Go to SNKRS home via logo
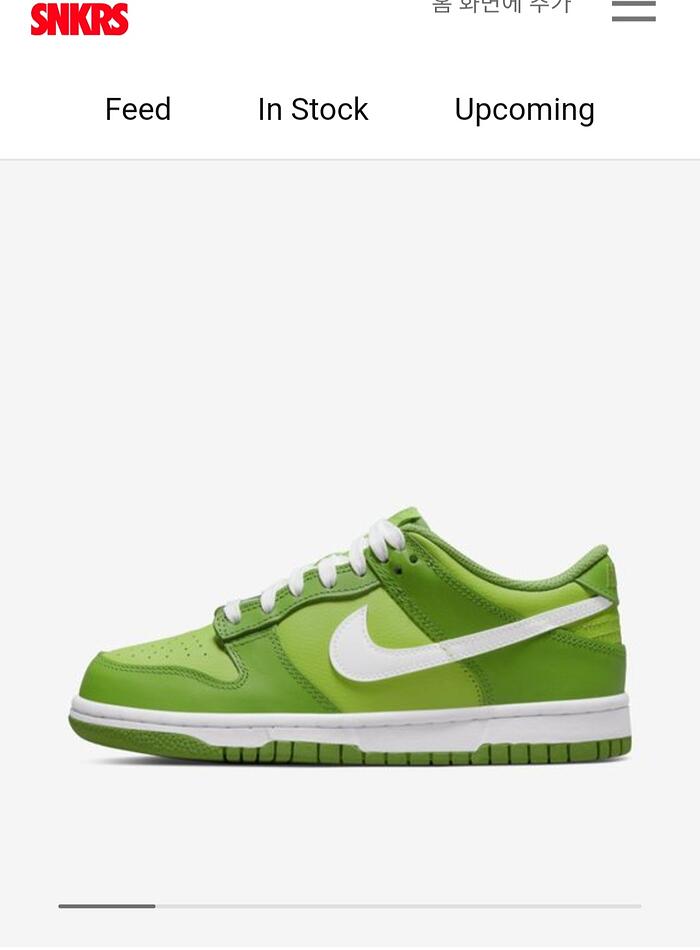The width and height of the screenshot is (700, 950). click(x=80, y=18)
